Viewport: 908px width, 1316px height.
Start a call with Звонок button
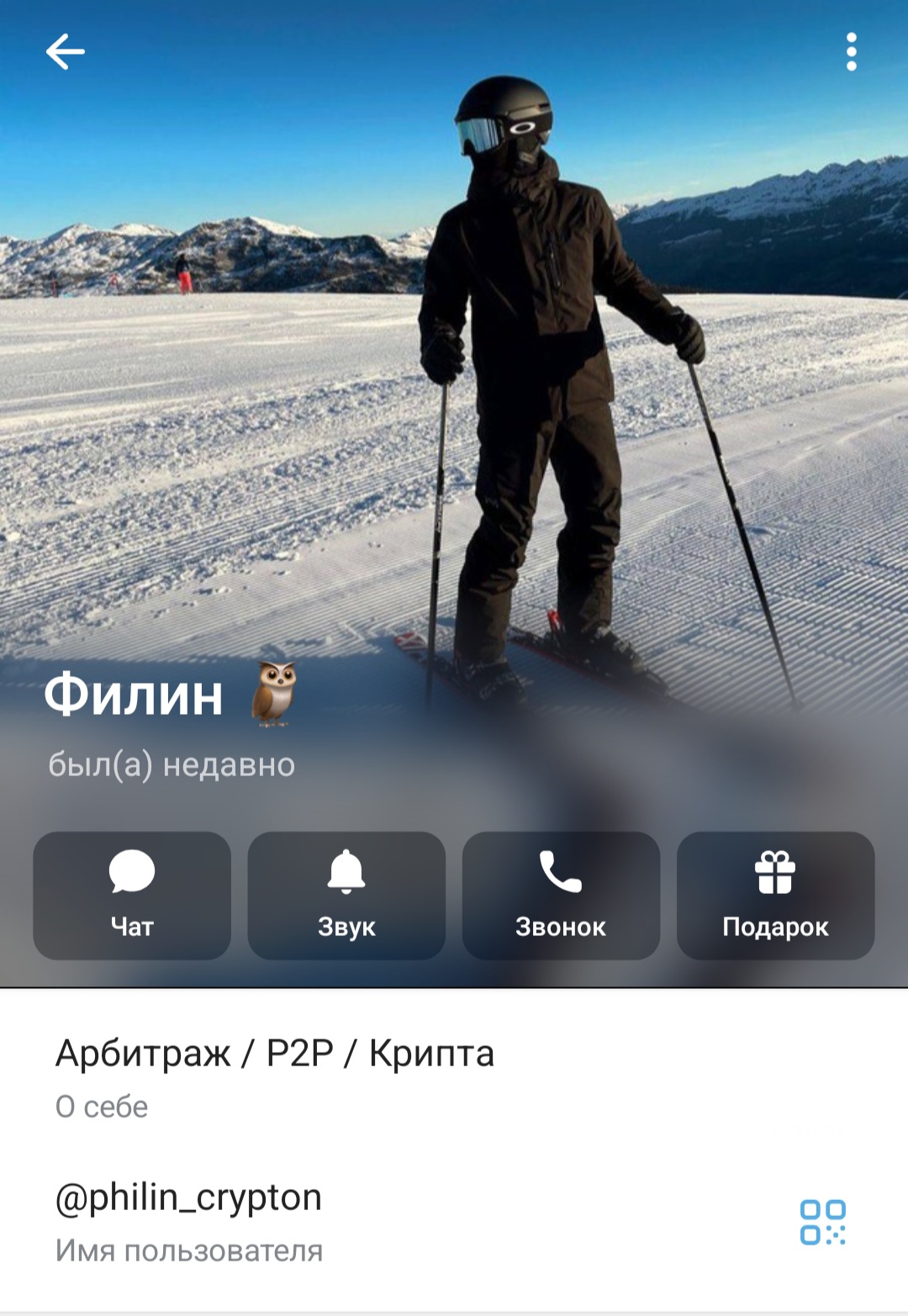click(x=561, y=896)
